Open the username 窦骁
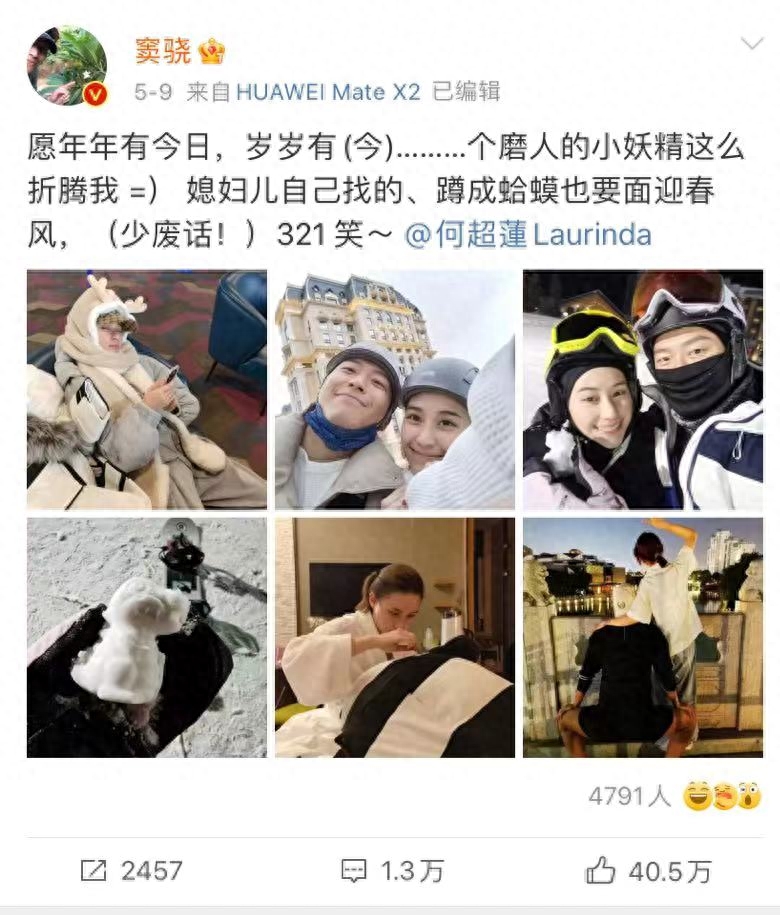 [163, 50]
